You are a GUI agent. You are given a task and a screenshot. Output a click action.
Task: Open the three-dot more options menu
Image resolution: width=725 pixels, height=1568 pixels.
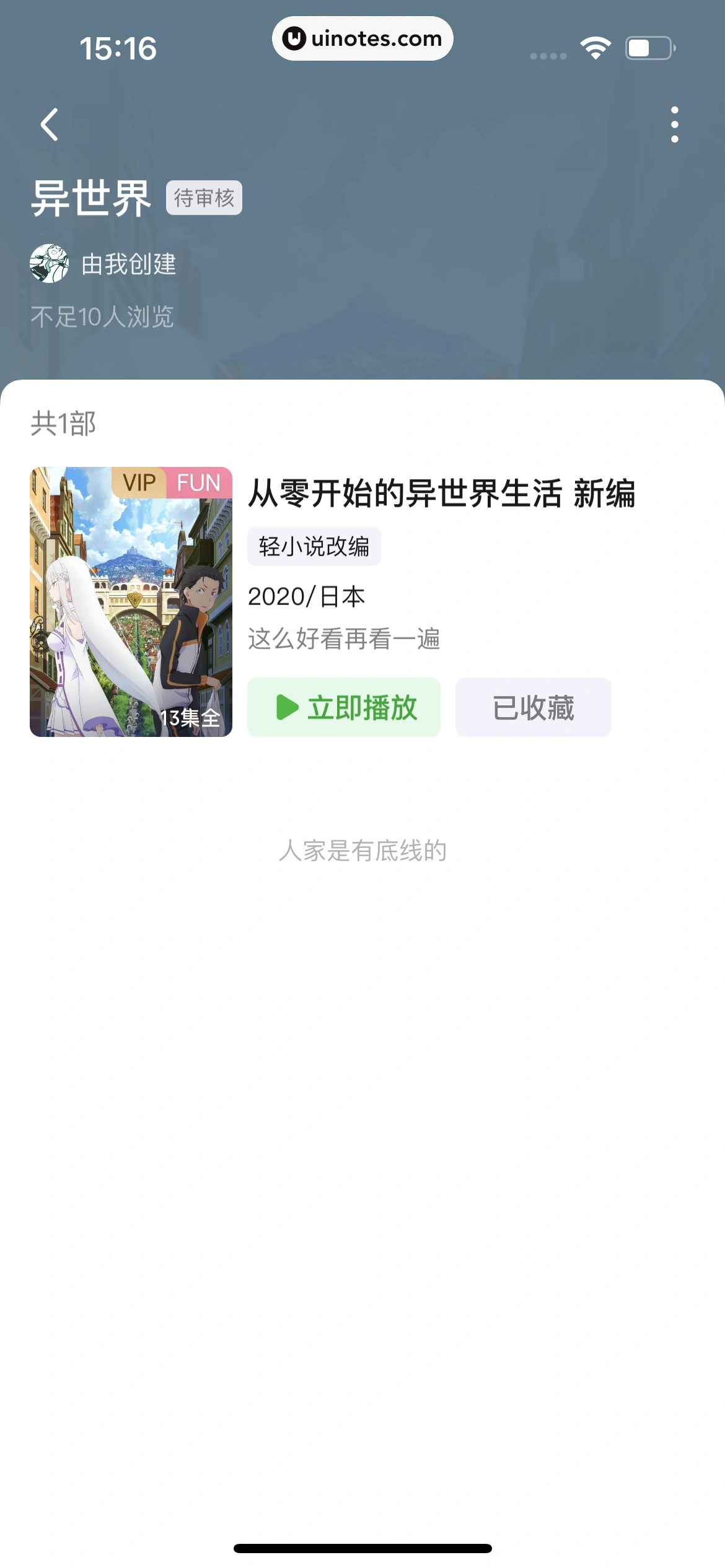675,123
